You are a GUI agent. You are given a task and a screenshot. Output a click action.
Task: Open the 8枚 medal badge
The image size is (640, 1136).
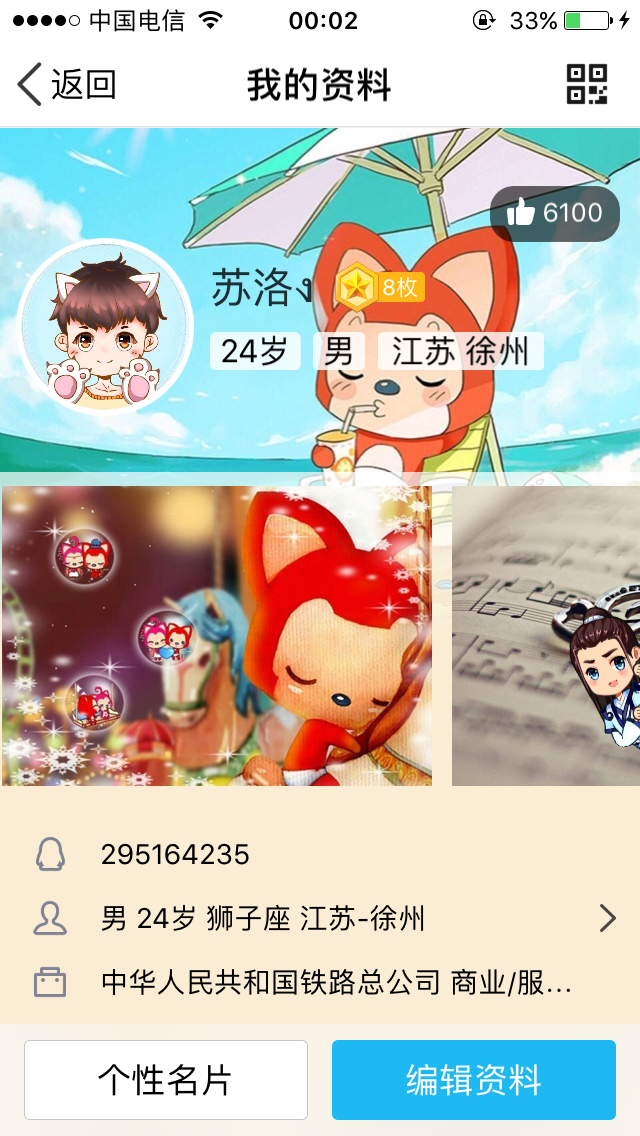pos(380,288)
